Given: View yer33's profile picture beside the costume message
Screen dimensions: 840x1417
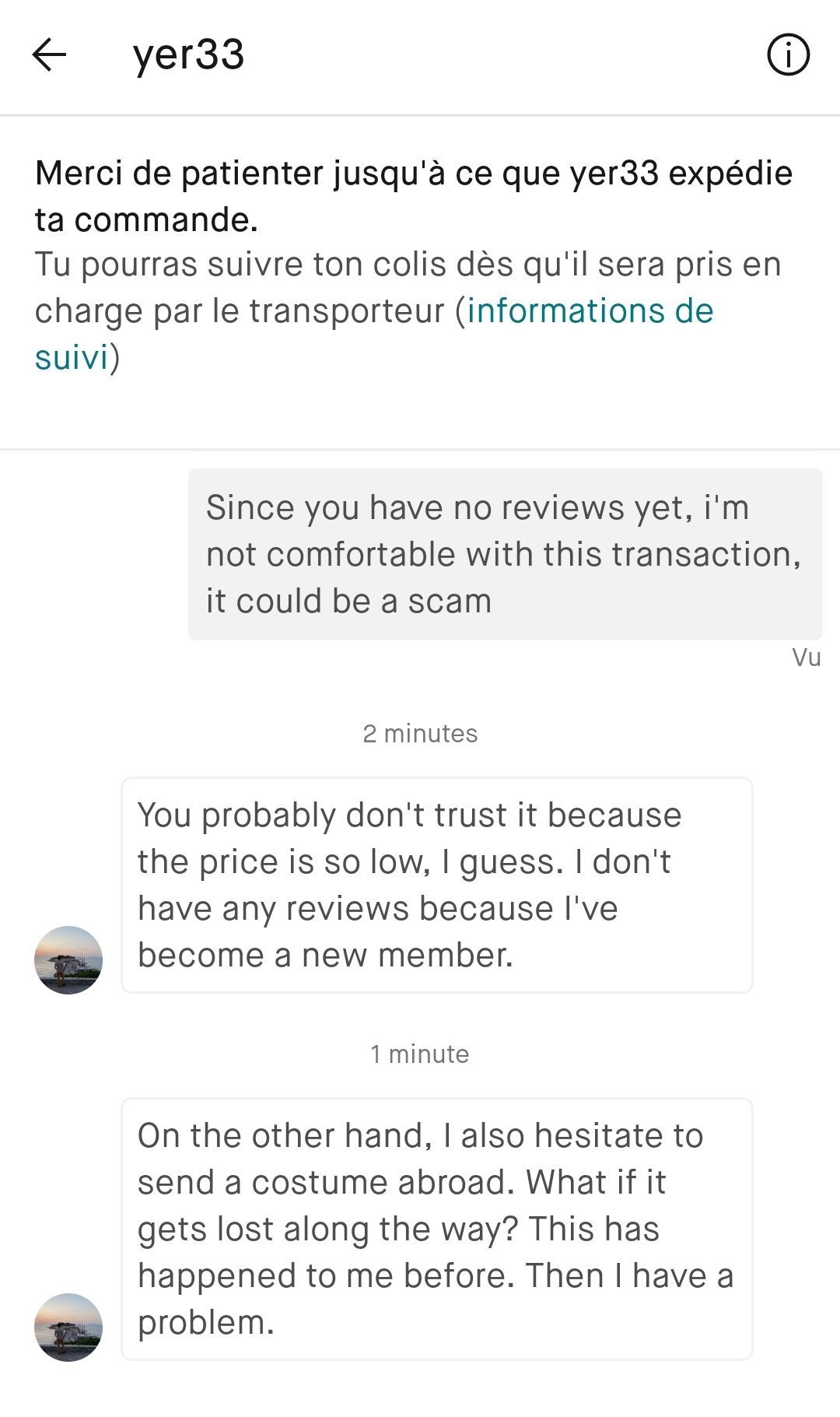Looking at the screenshot, I should pyautogui.click(x=68, y=1327).
